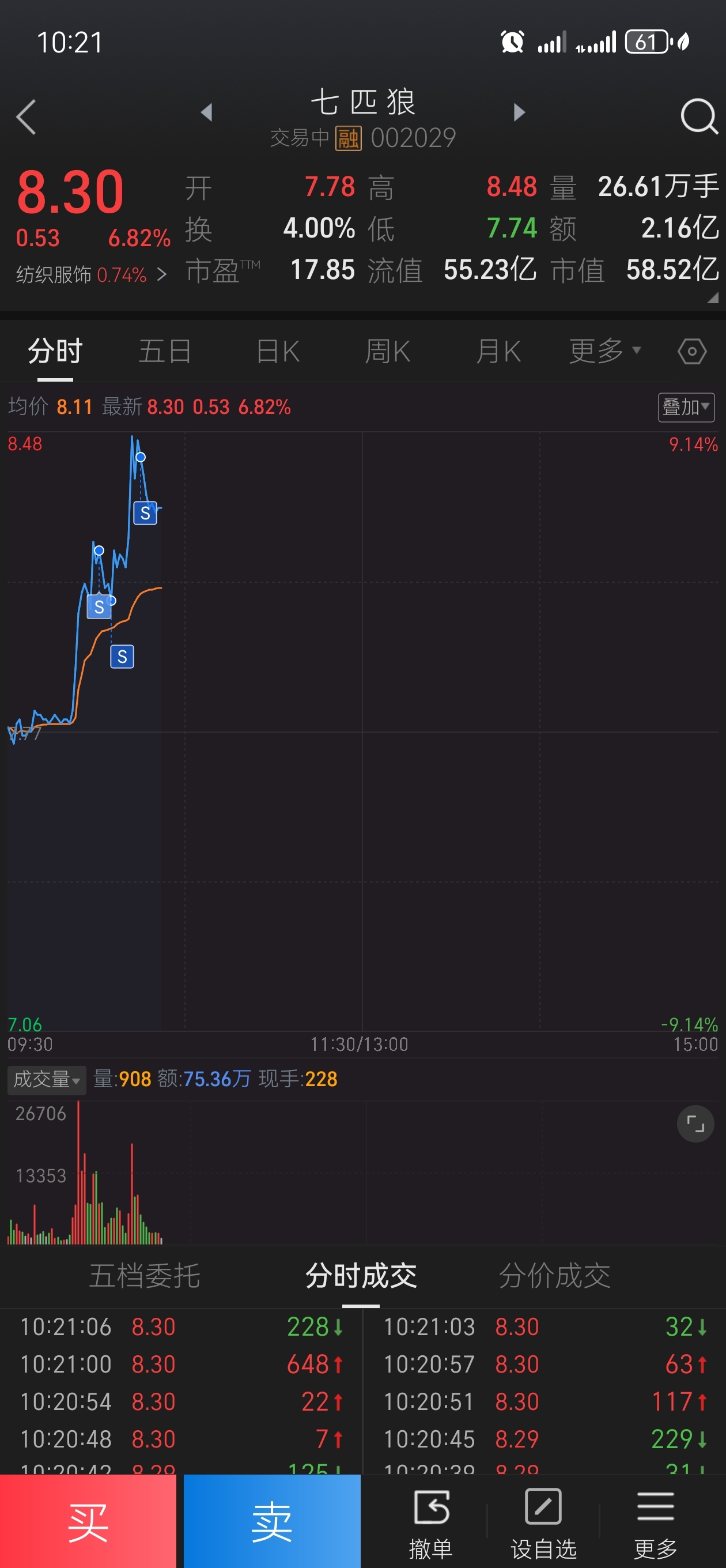Image resolution: width=726 pixels, height=1568 pixels.
Task: Expand the chart to fullscreen
Action: click(695, 1123)
